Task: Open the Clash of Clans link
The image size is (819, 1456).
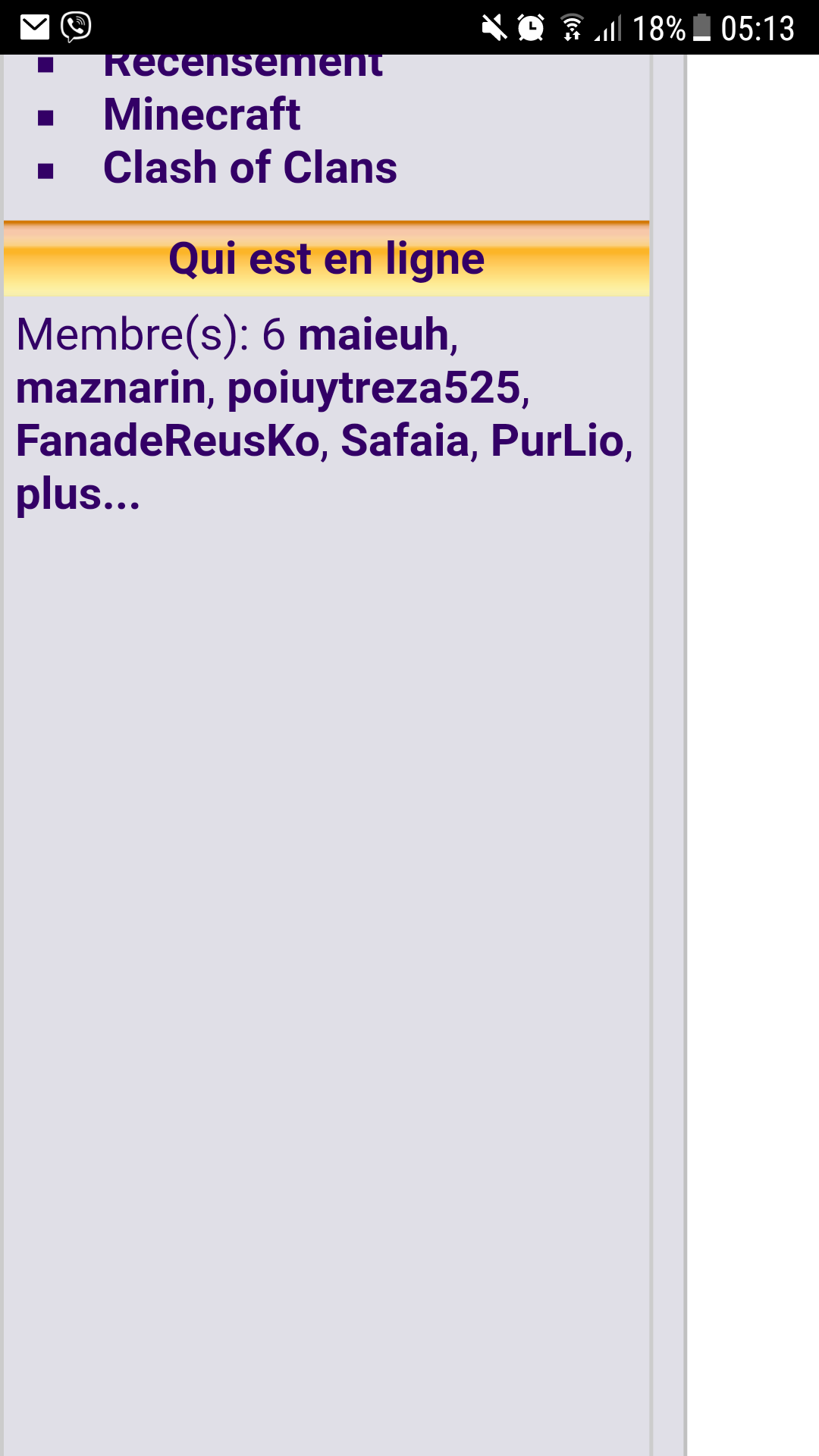Action: (x=249, y=168)
